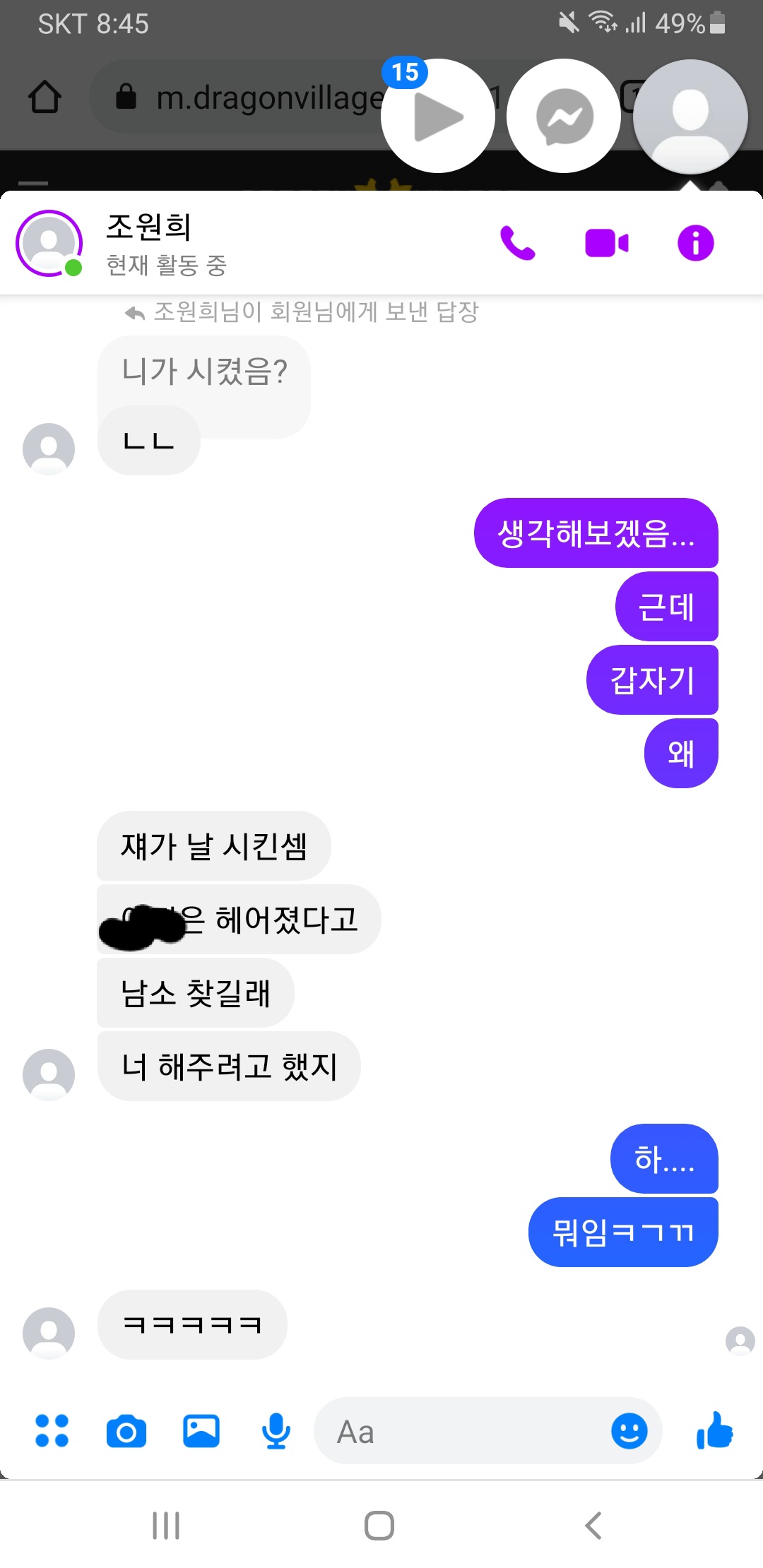Open conversation info for 조원희
Screen dimensions: 763x1568
coord(695,244)
